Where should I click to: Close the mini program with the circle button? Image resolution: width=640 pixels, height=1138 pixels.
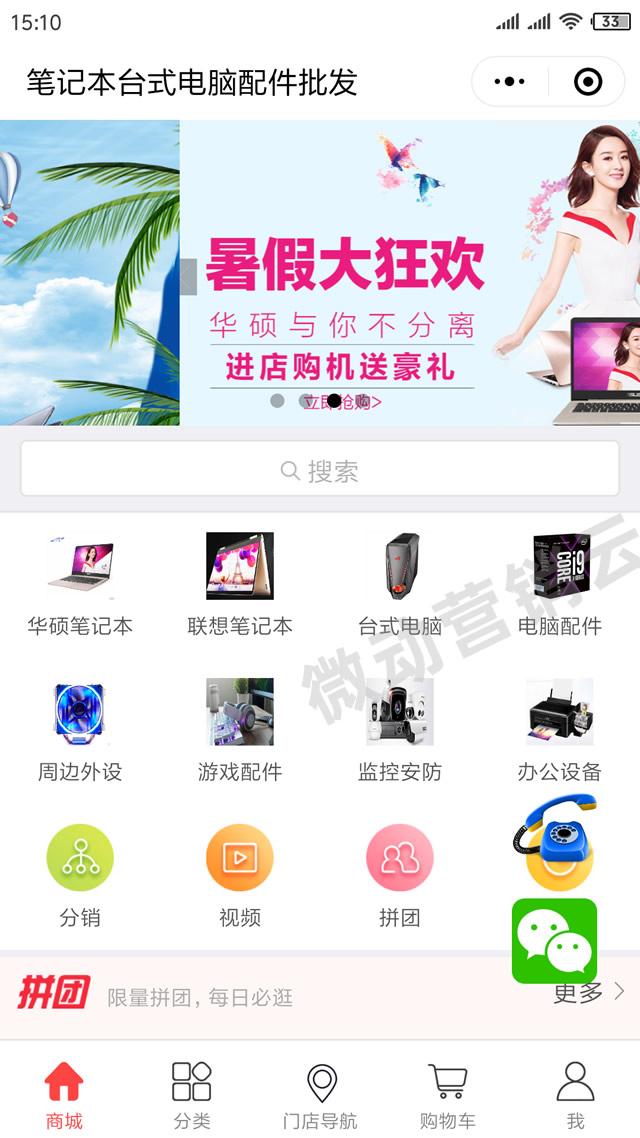[x=588, y=82]
